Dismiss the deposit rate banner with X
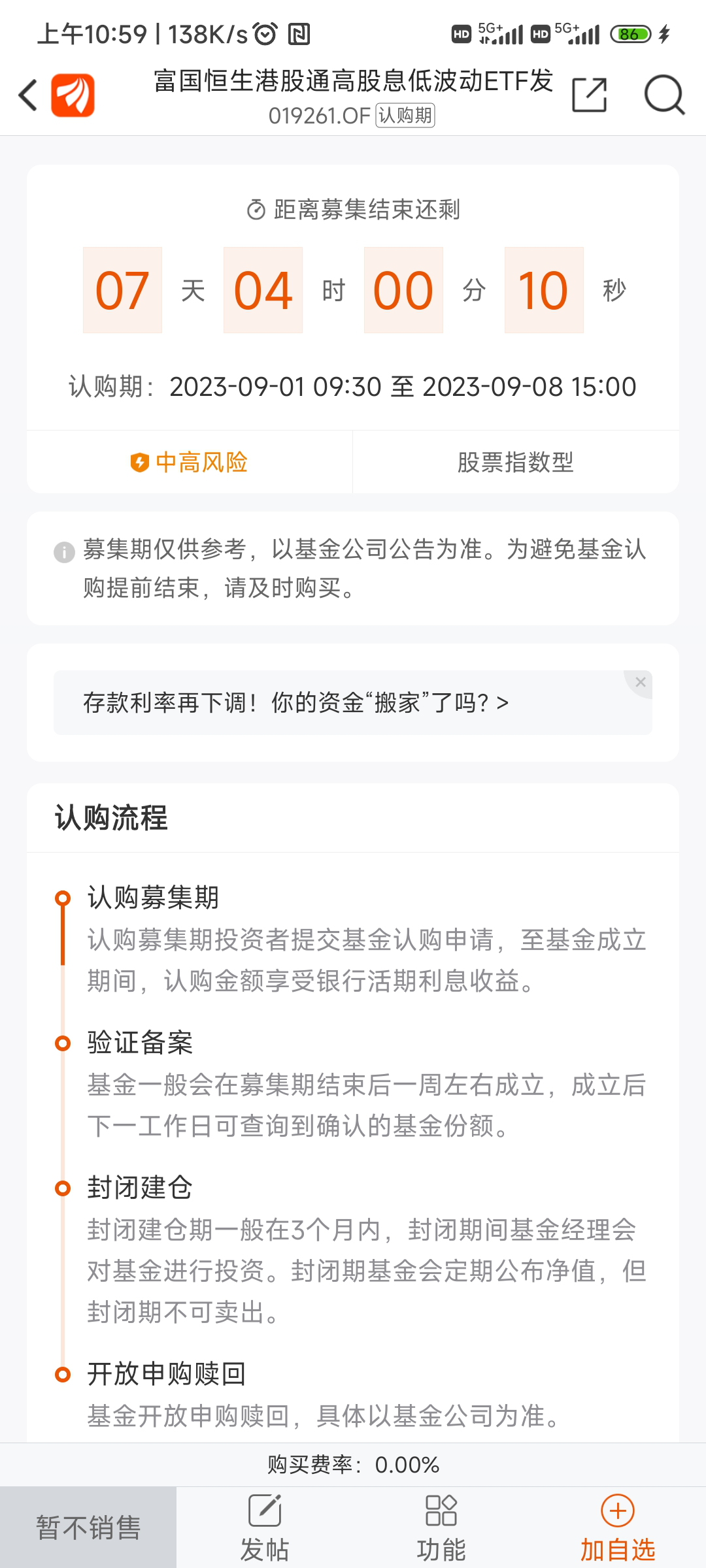 [641, 682]
